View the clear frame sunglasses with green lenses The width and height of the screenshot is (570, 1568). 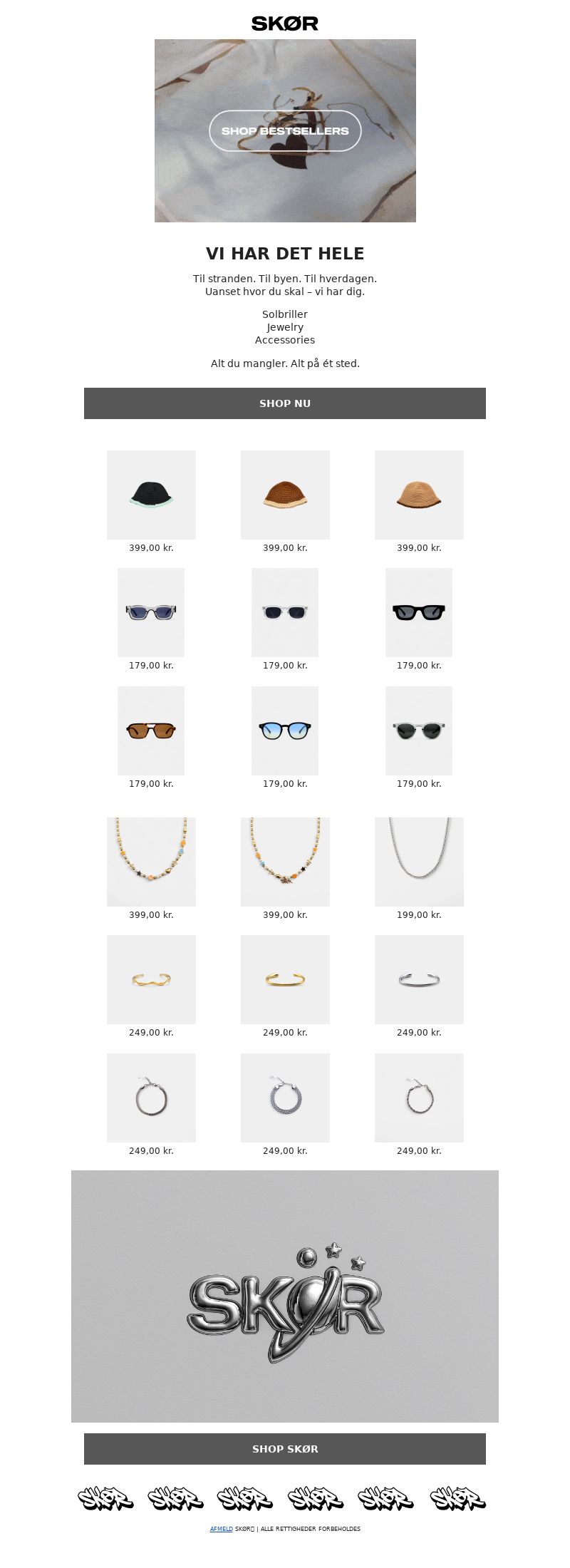coord(419,731)
